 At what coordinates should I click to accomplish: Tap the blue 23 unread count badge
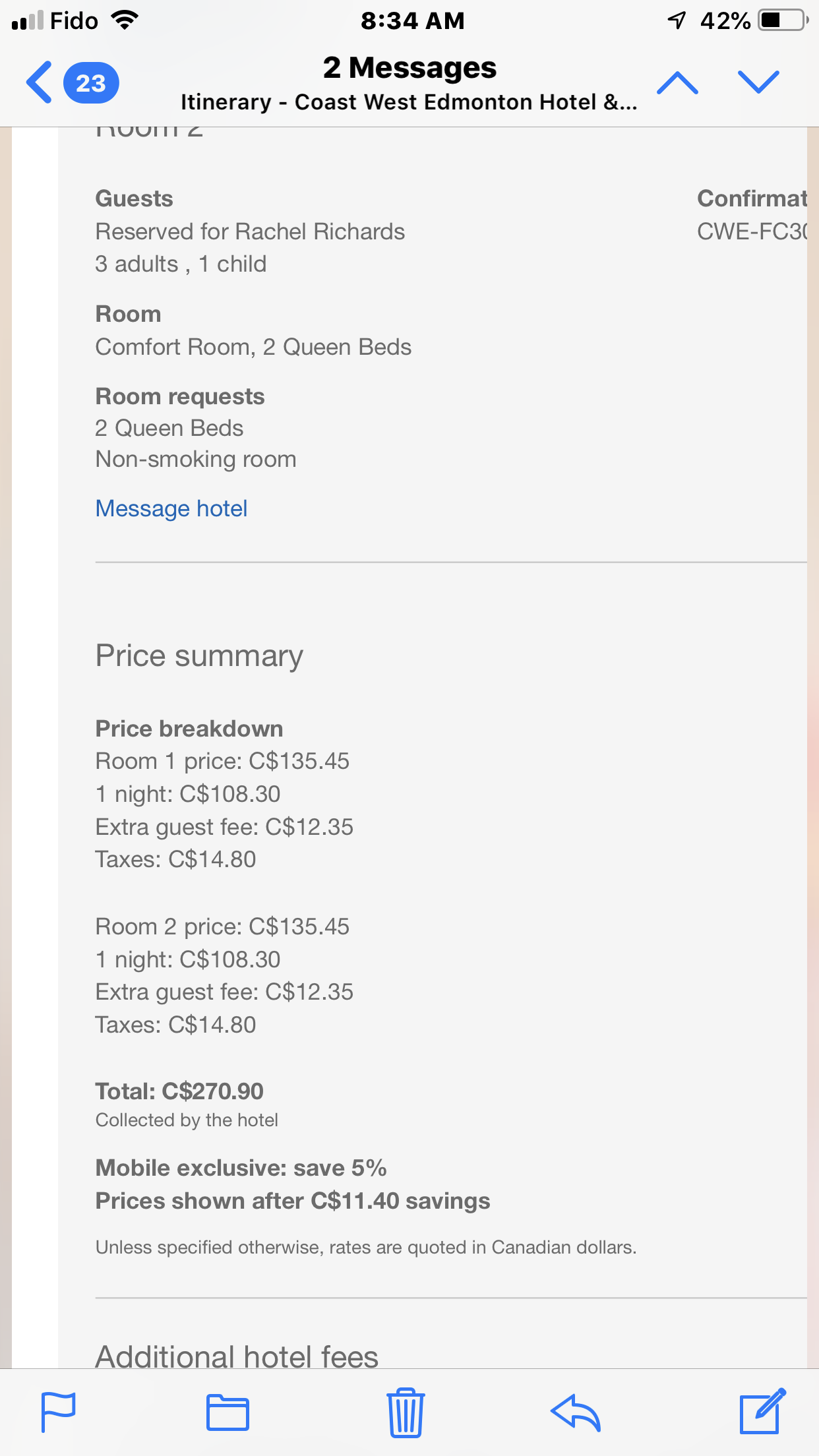point(89,82)
